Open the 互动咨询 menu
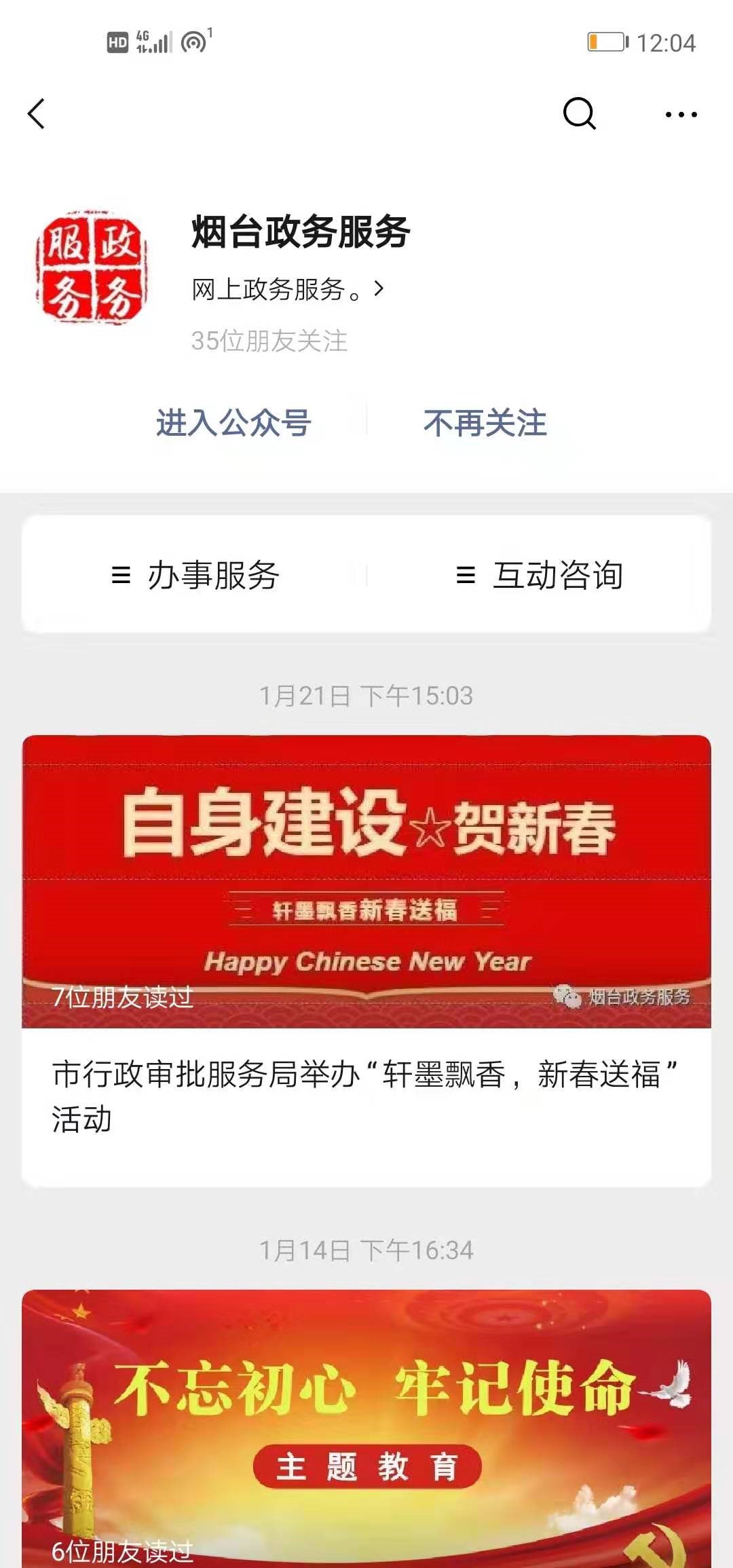 (540, 575)
